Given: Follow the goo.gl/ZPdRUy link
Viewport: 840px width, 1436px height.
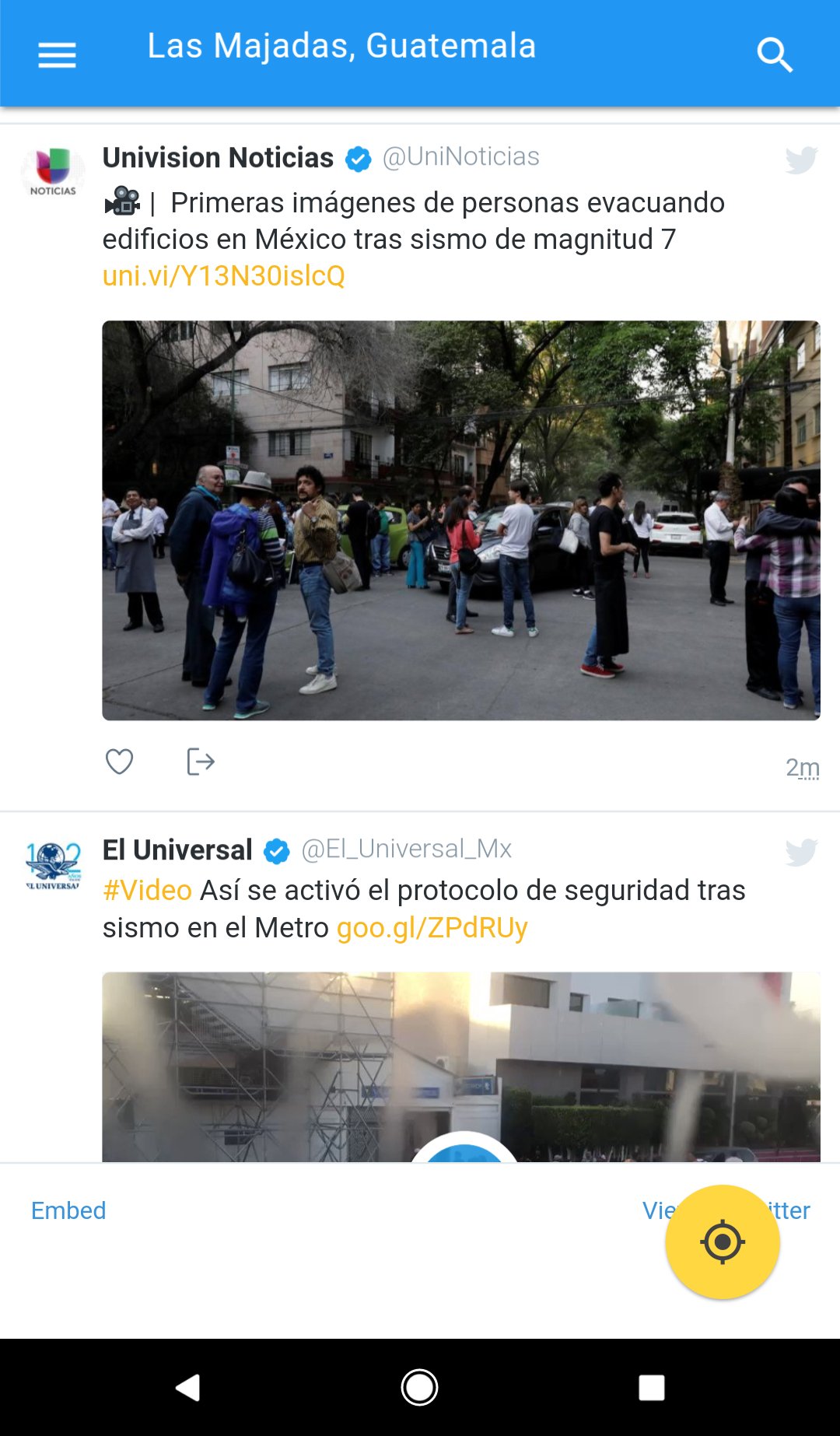Looking at the screenshot, I should coord(432,927).
